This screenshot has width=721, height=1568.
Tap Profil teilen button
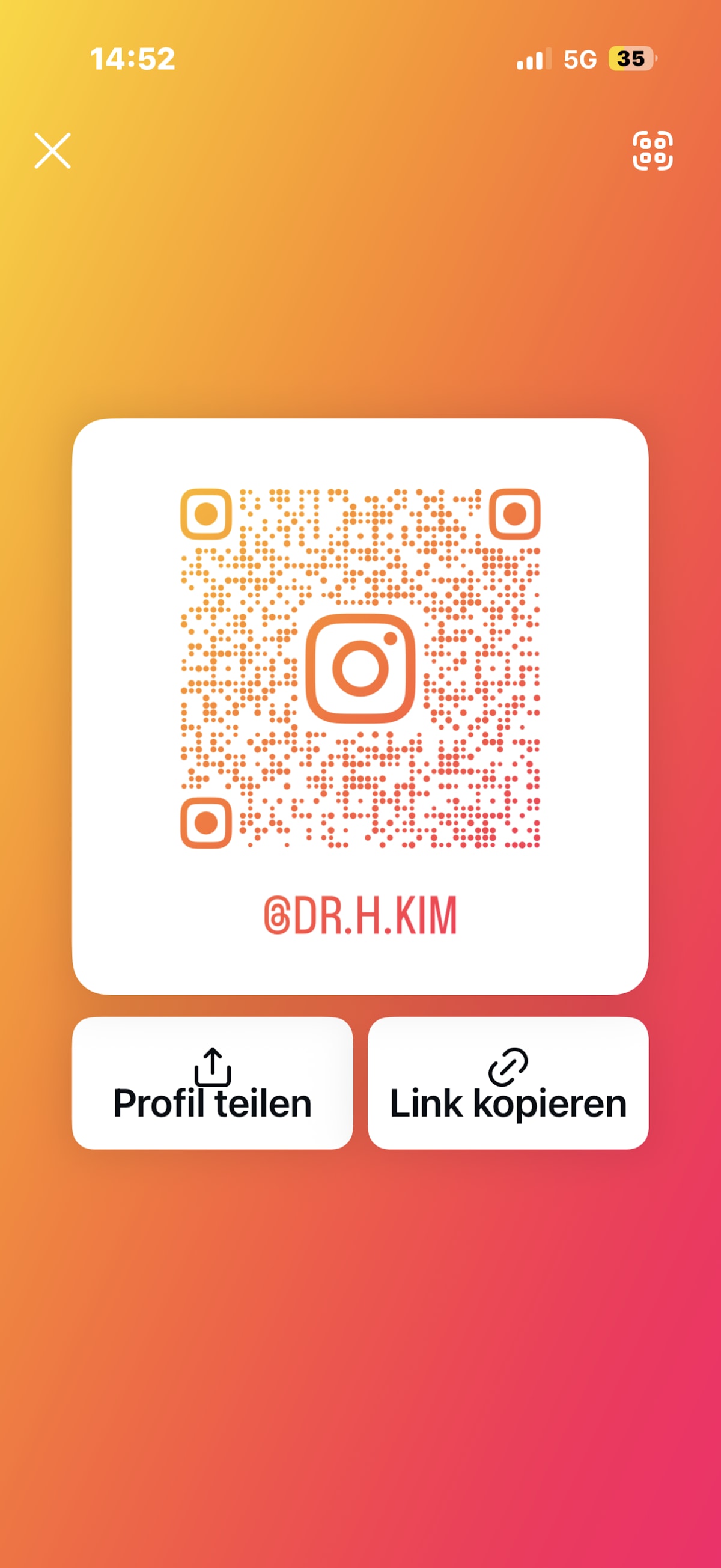tap(212, 1083)
